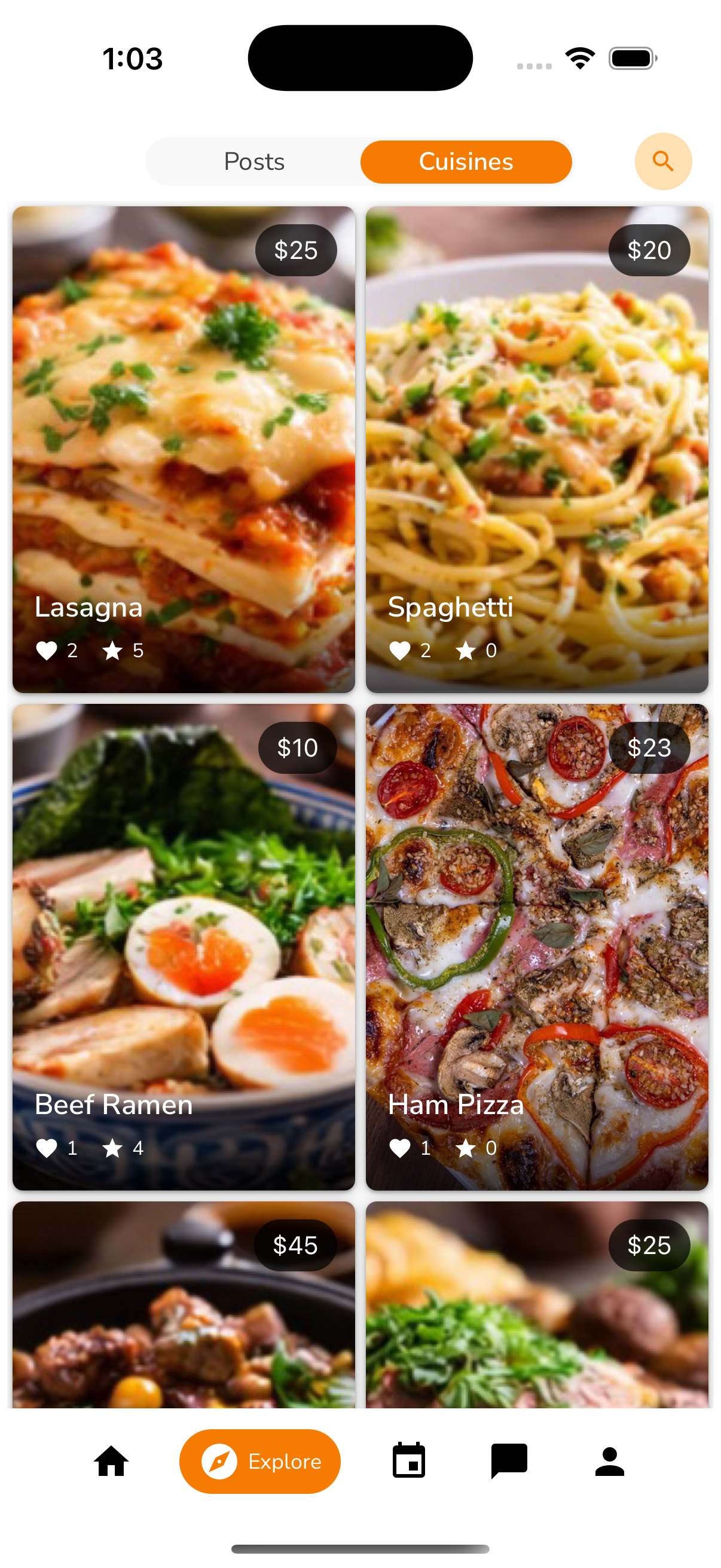721x1568 pixels.
Task: Open the Lasagna dish card
Action: click(x=183, y=449)
